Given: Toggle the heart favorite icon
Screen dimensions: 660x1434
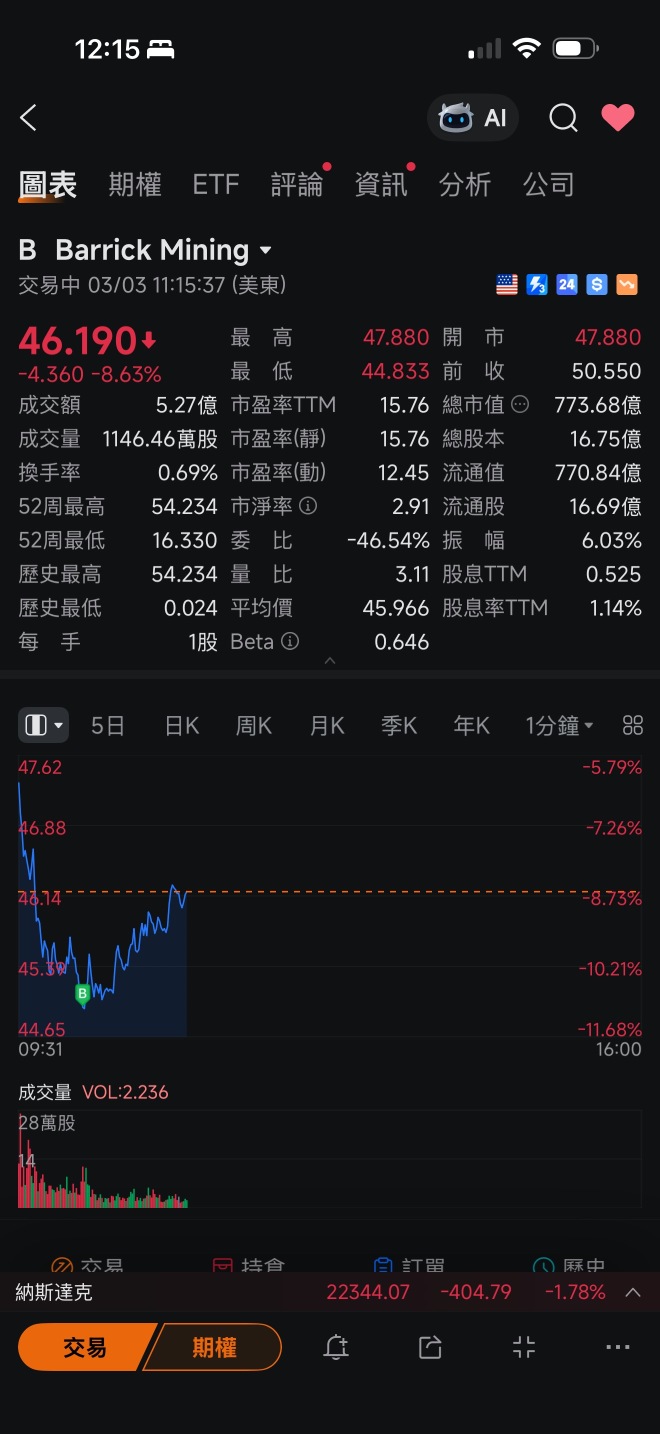Looking at the screenshot, I should (618, 118).
